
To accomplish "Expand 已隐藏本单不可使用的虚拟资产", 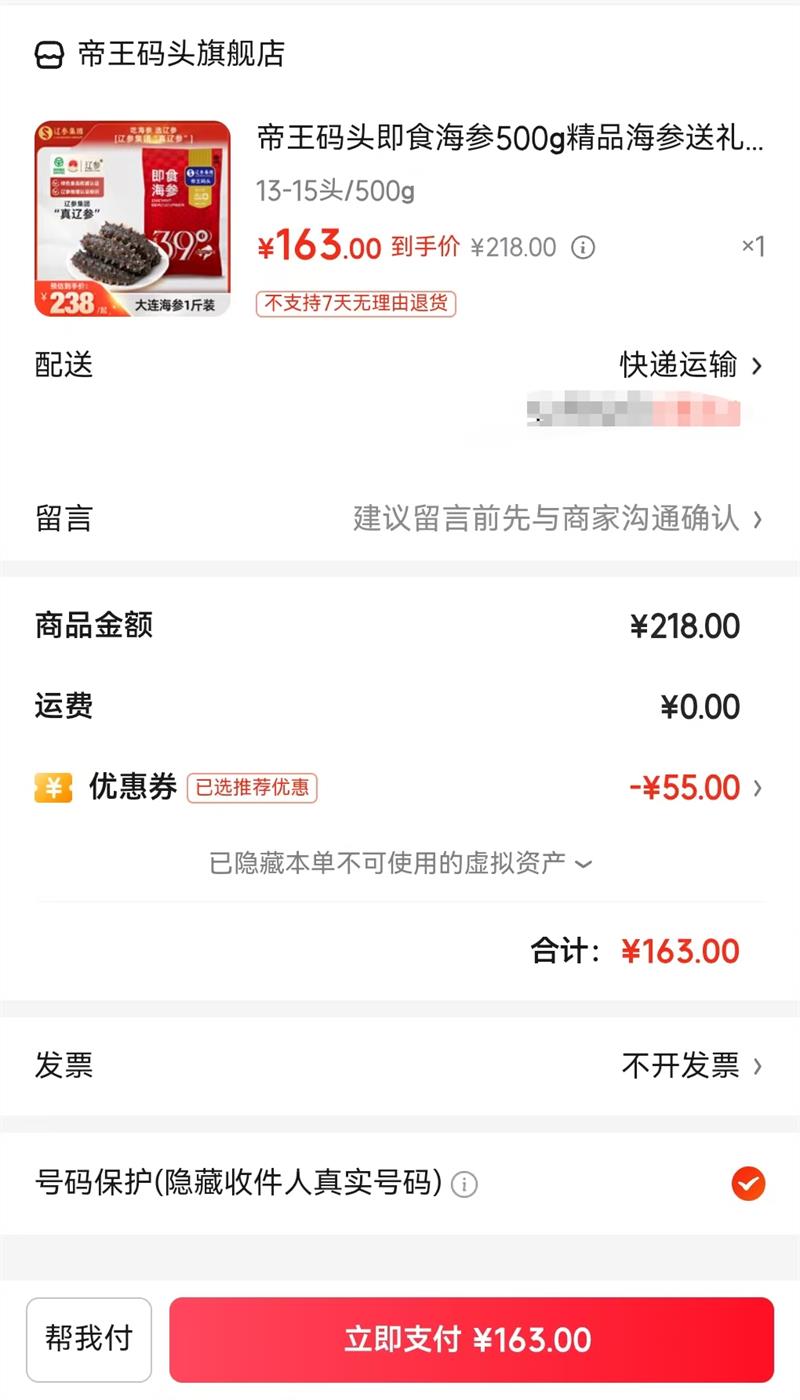I will click(400, 863).
